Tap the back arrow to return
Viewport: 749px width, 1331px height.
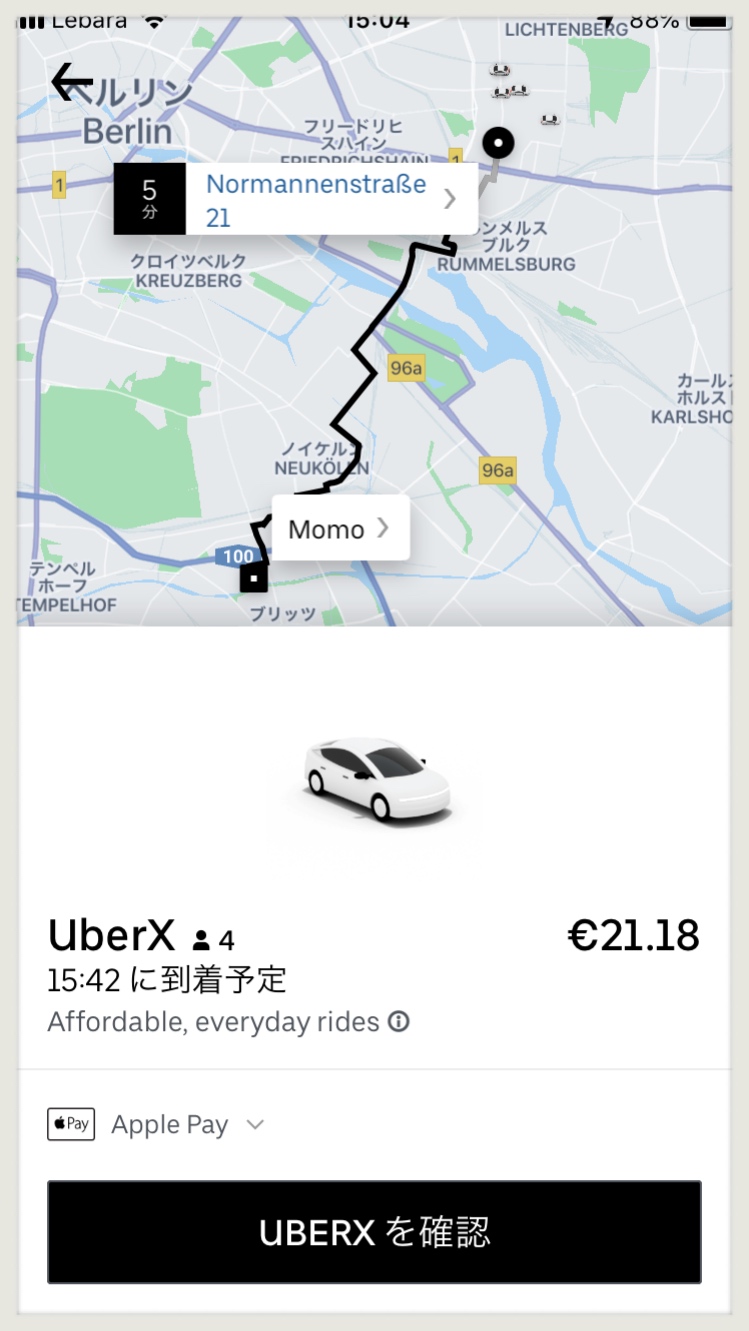tap(74, 83)
